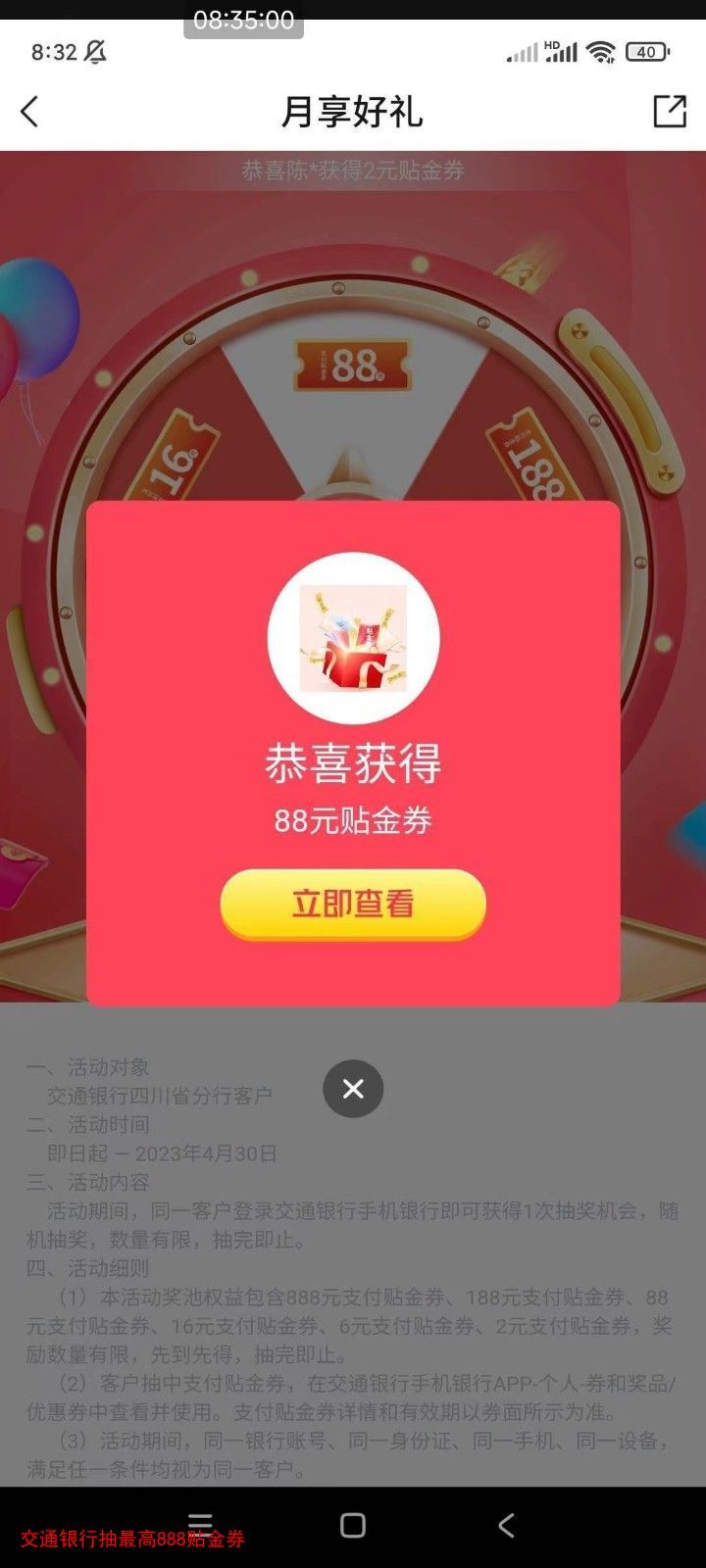Go to the phone home screen
Image resolution: width=706 pixels, height=1568 pixels.
tap(353, 1525)
